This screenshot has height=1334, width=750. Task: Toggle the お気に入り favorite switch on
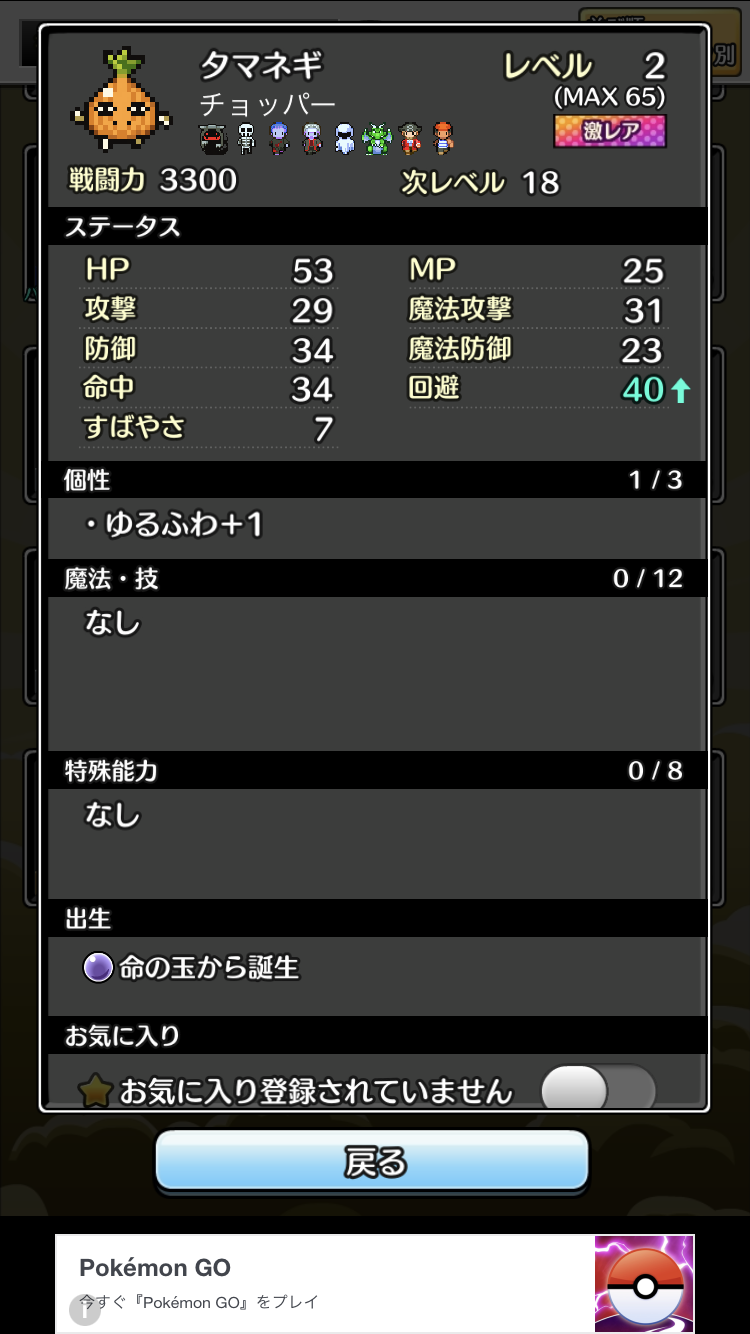coord(598,1088)
